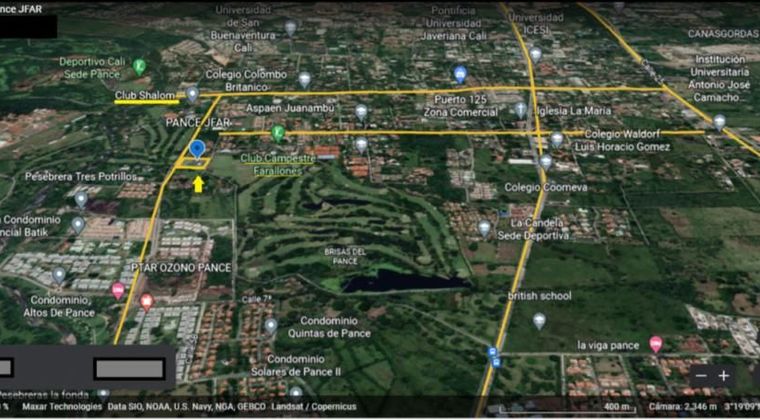This screenshot has height=420, width=760.
Task: Open the Club Campestre Farallones marker
Action: pyautogui.click(x=278, y=133)
